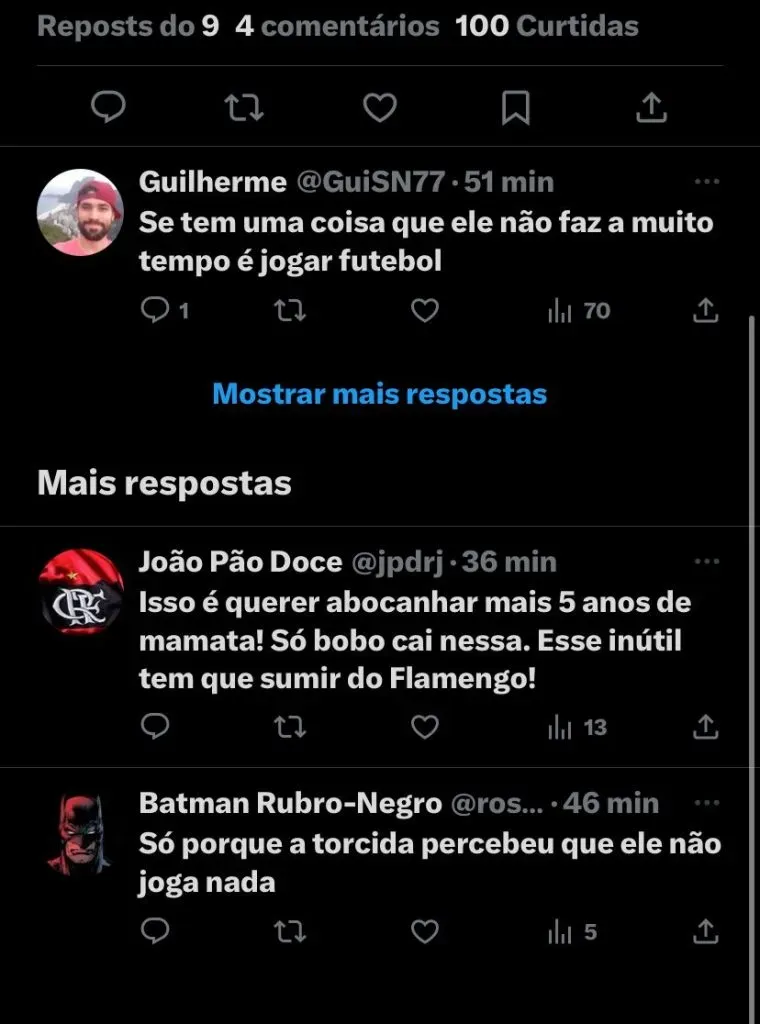This screenshot has height=1024, width=760.
Task: Open overflow menu on Batman Rubro-Negro's reply
Action: [x=706, y=803]
